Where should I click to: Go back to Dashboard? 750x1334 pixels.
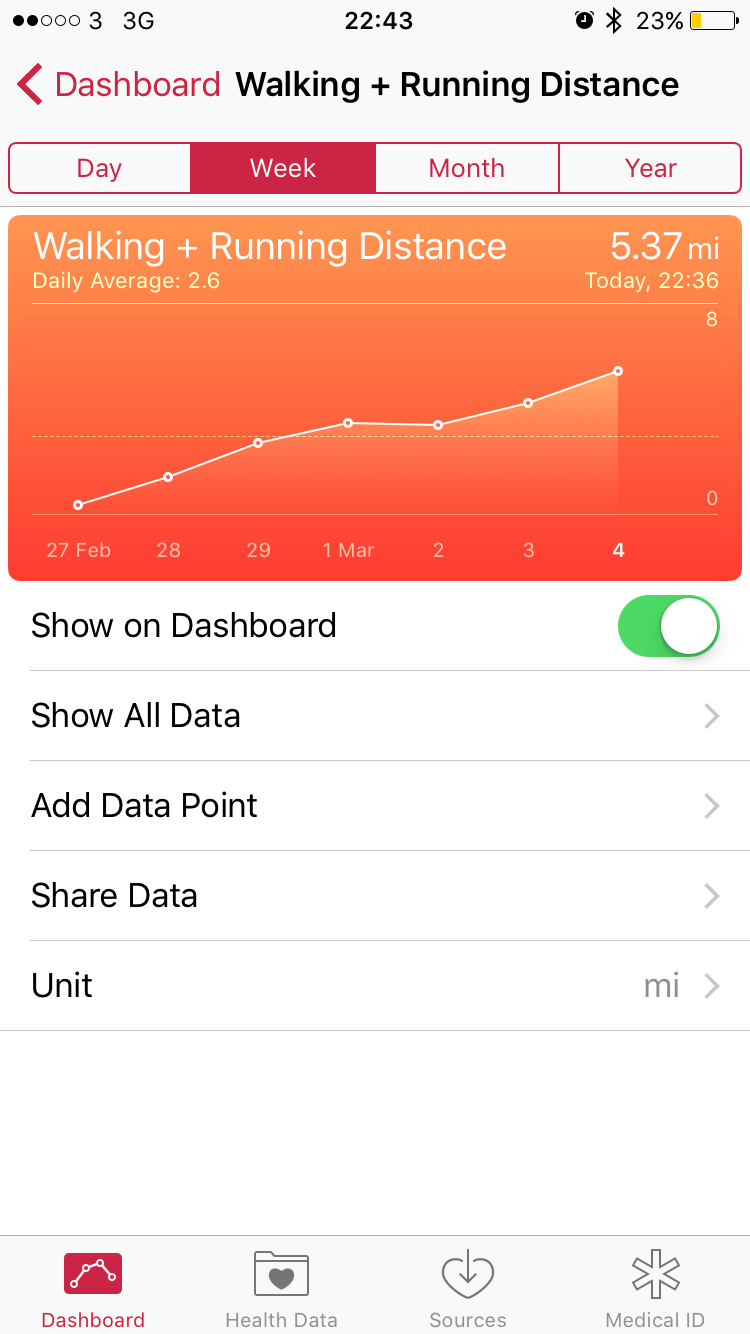point(118,85)
